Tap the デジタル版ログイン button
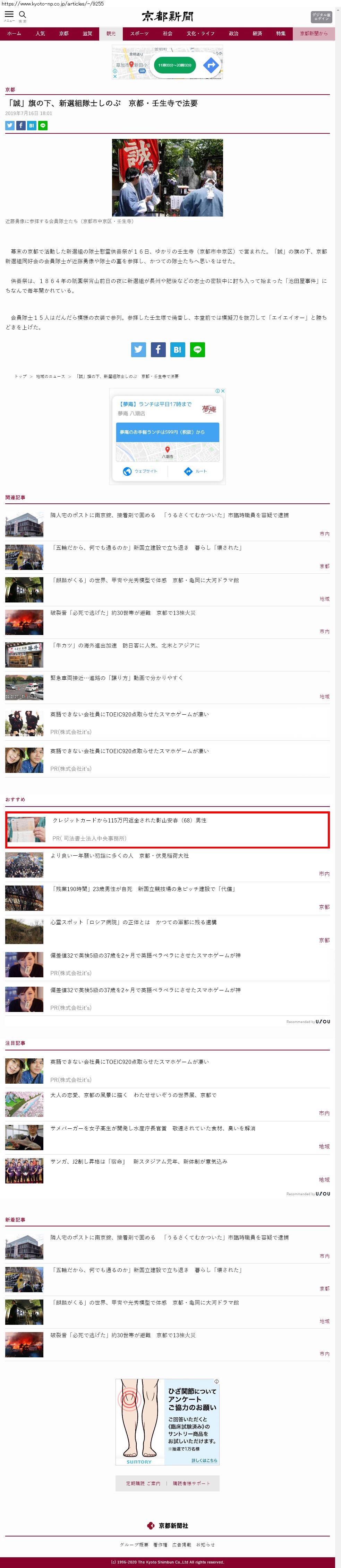This screenshot has height=1568, width=341. point(321,16)
